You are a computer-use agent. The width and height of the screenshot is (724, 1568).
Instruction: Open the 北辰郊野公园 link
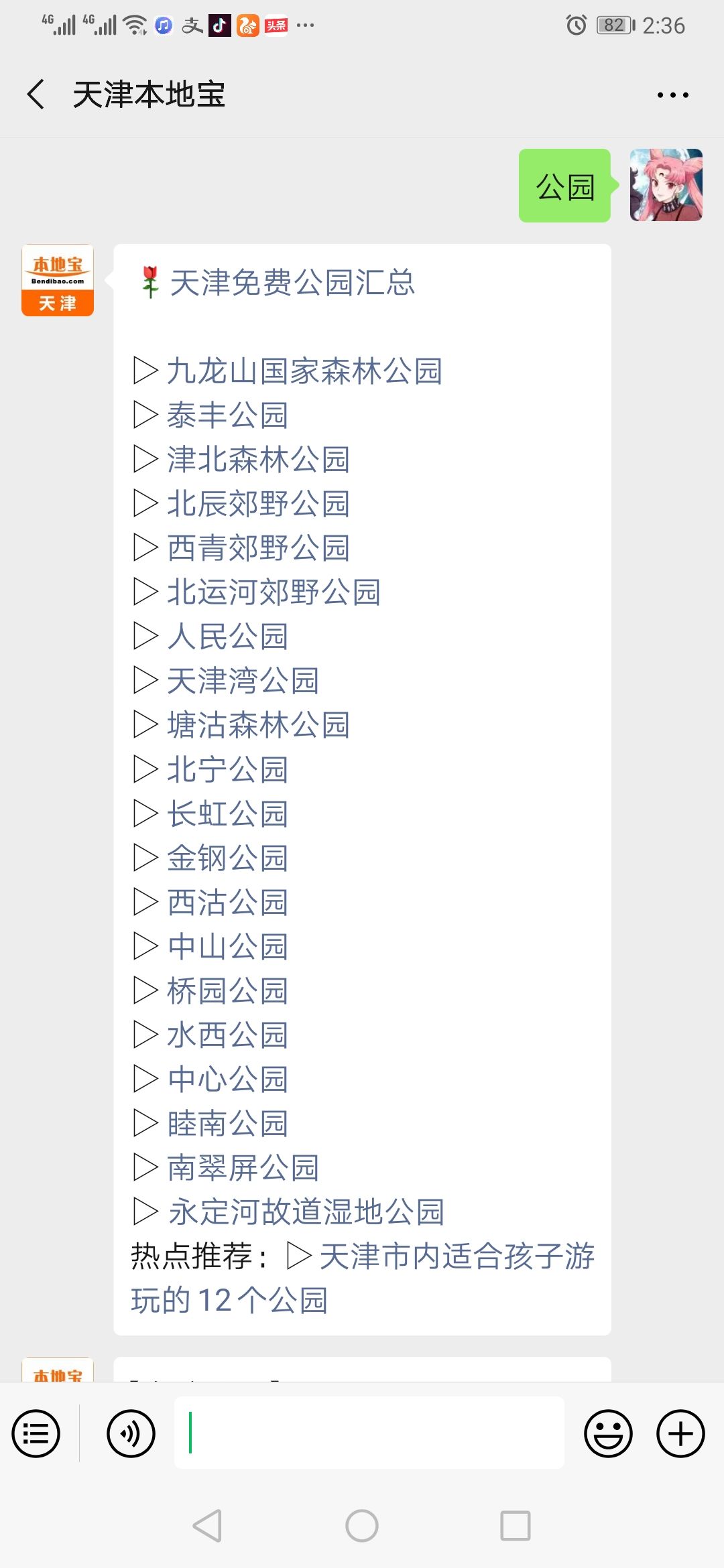pos(258,504)
